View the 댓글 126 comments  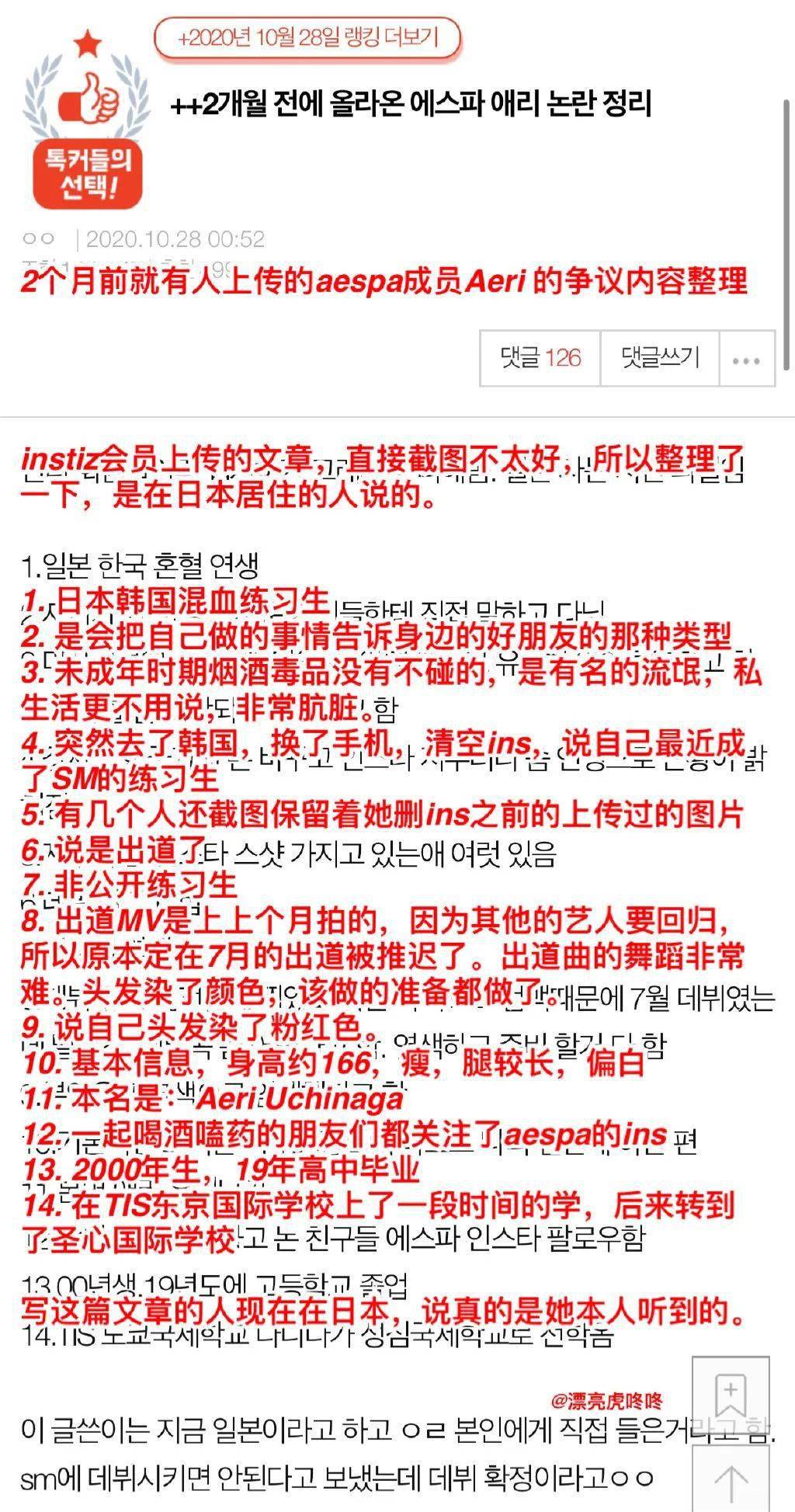[540, 358]
